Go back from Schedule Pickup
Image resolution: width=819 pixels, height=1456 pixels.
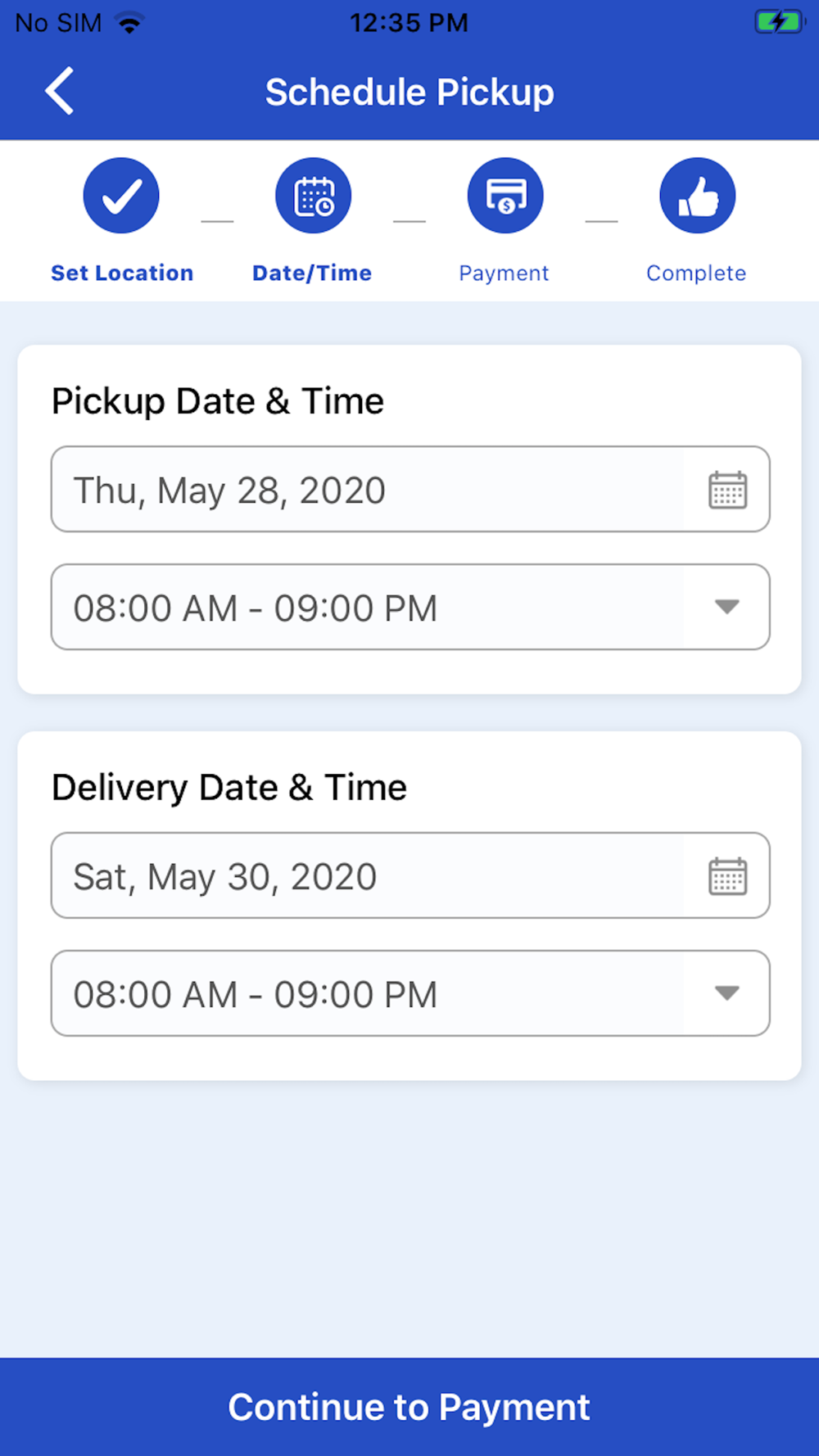(60, 91)
